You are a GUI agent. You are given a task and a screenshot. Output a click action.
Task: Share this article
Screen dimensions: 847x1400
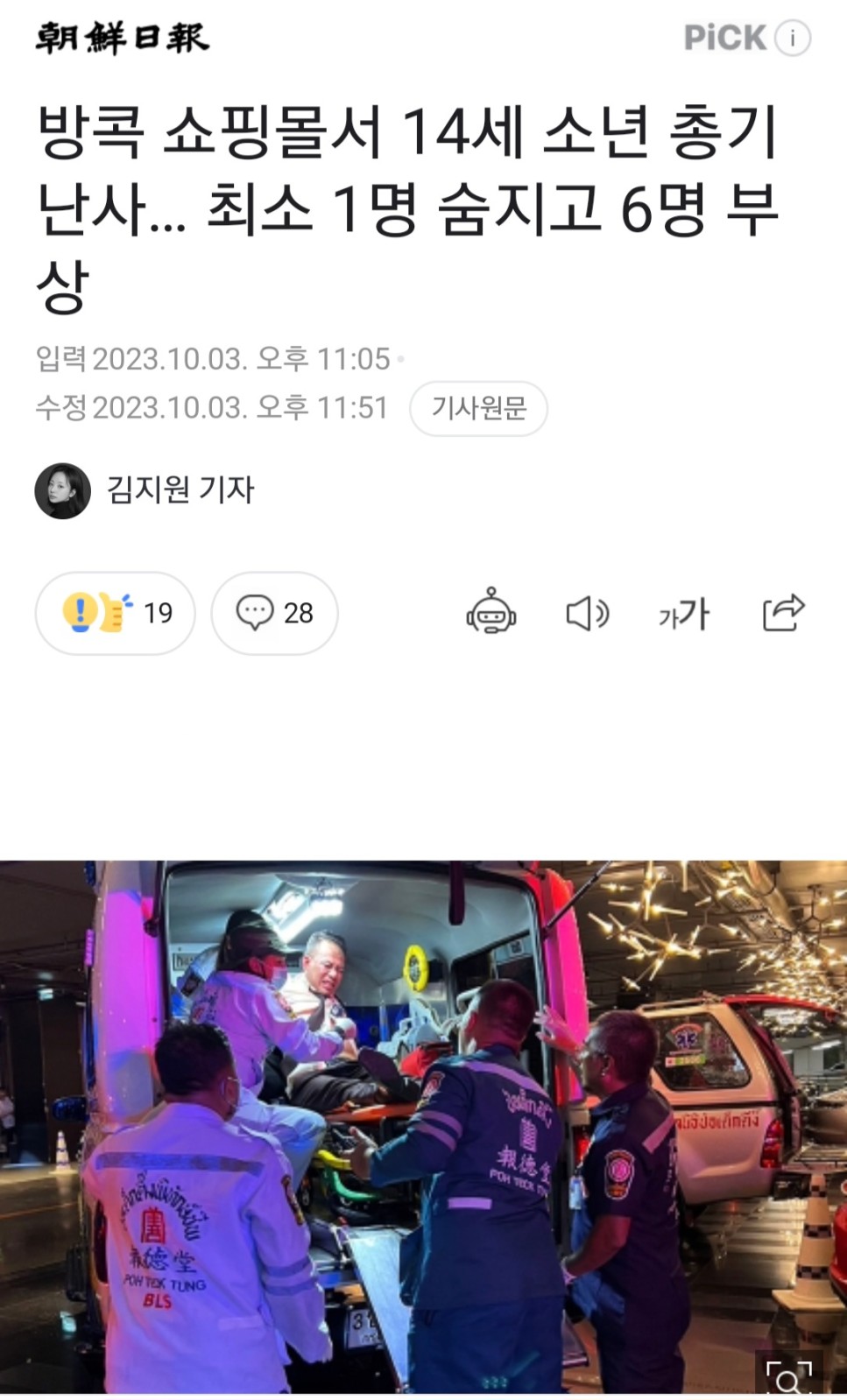783,613
